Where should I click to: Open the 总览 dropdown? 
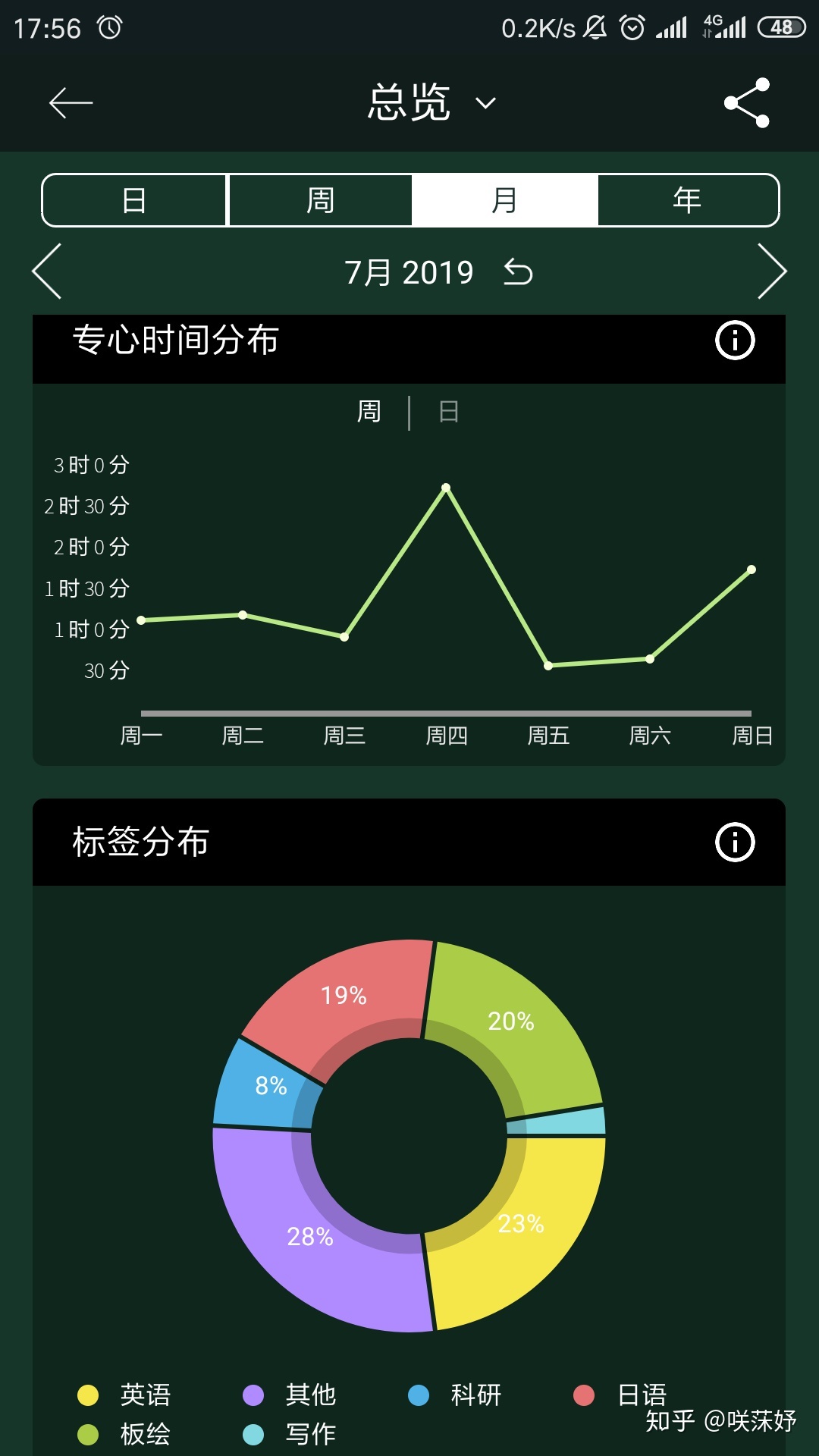[x=431, y=102]
